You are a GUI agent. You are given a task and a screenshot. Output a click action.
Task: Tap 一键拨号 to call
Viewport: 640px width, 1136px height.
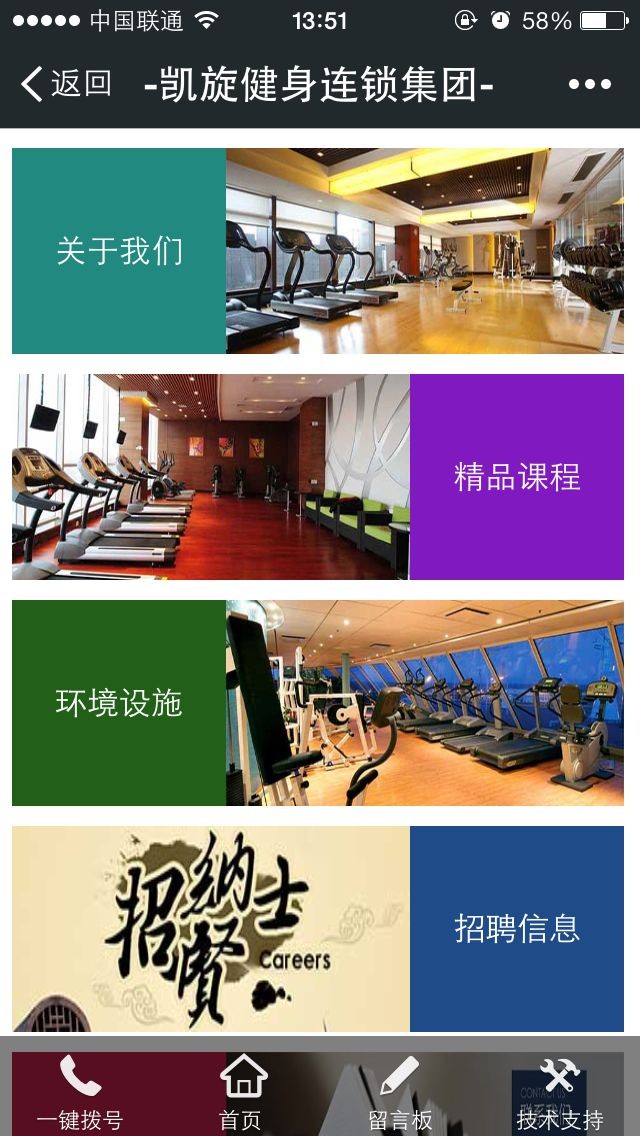pyautogui.click(x=80, y=1093)
